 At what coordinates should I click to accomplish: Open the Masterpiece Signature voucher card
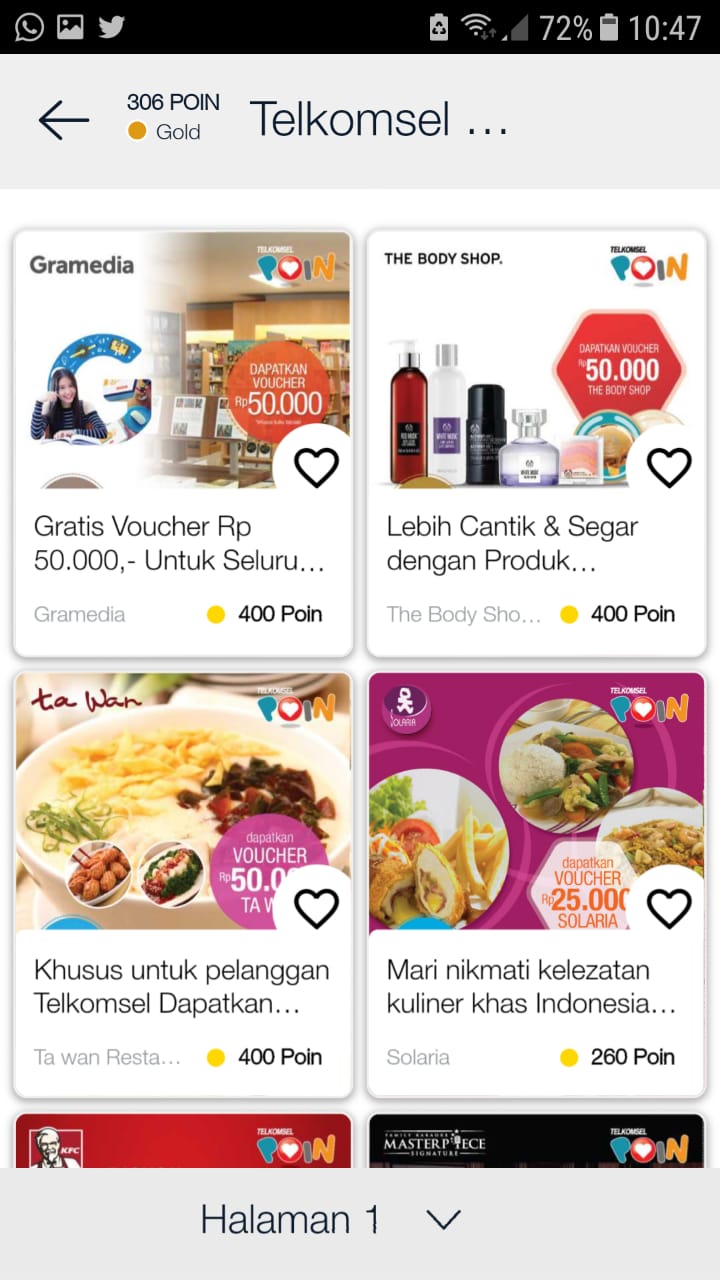pos(536,1140)
